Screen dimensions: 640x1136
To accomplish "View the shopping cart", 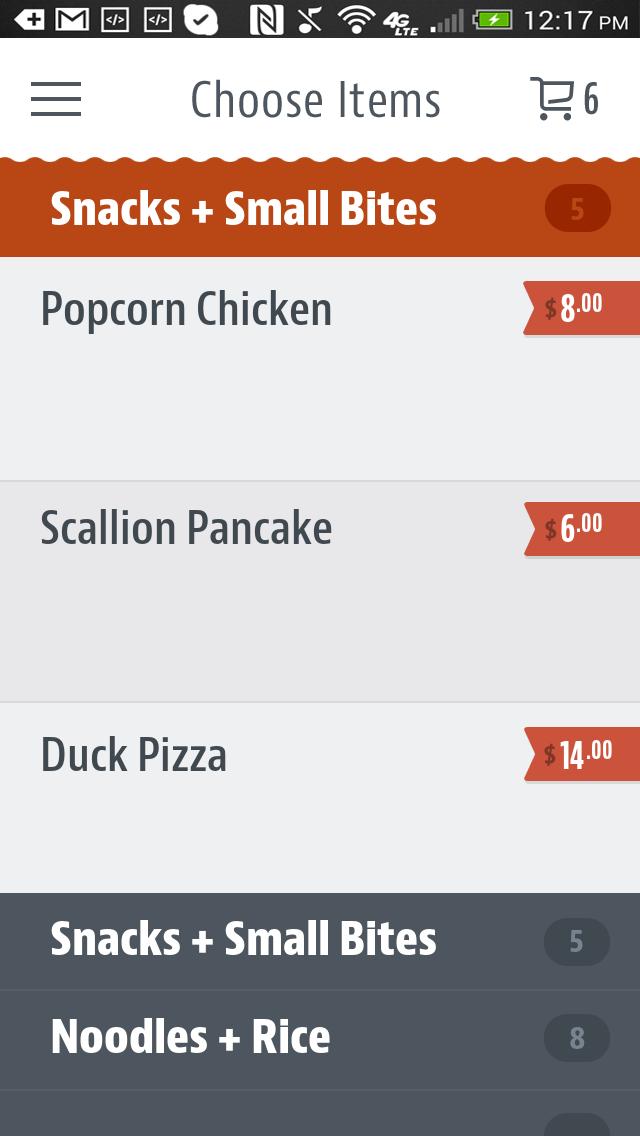I will [x=563, y=99].
